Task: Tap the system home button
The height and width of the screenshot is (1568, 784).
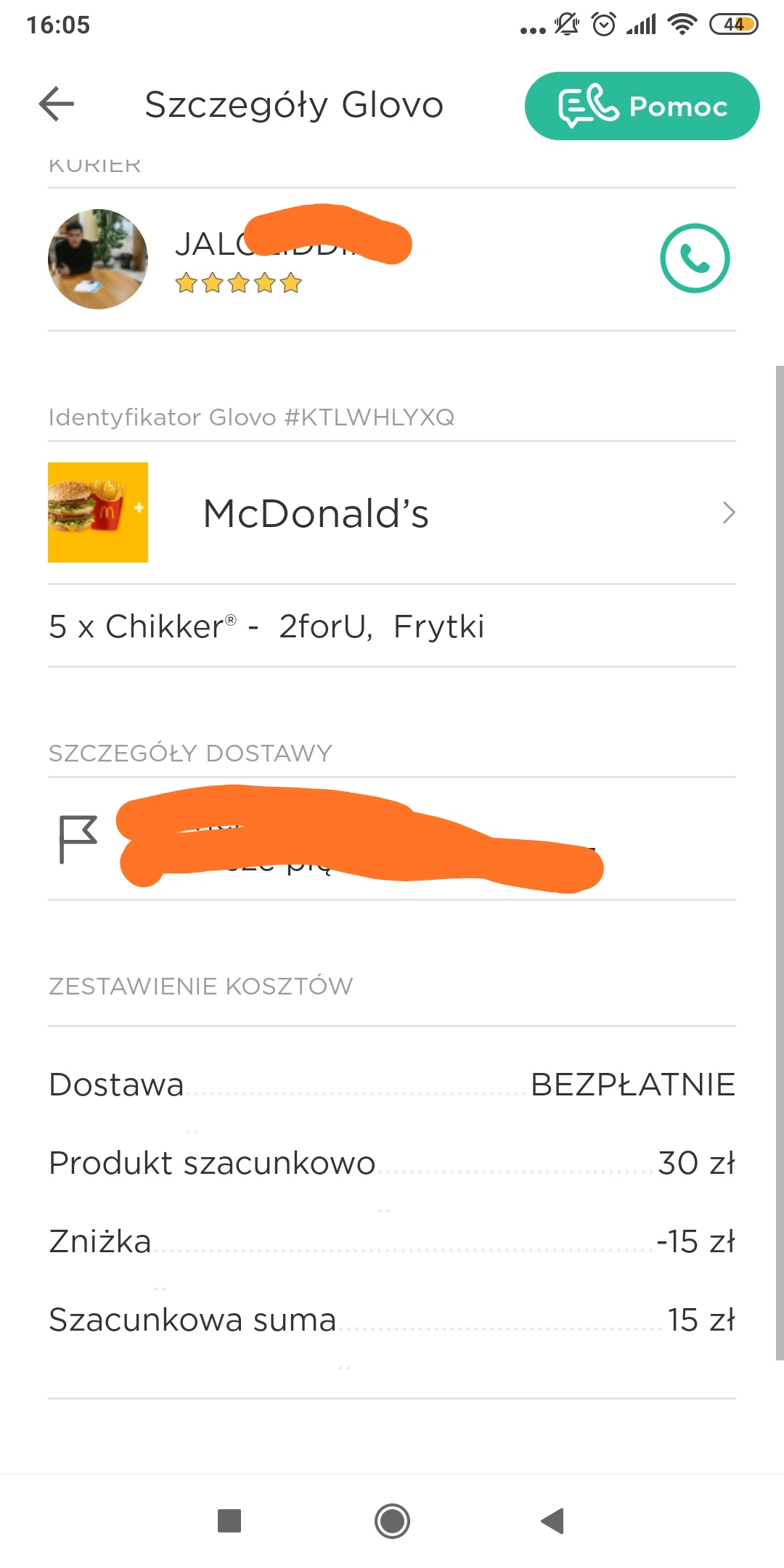Action: pyautogui.click(x=392, y=1521)
